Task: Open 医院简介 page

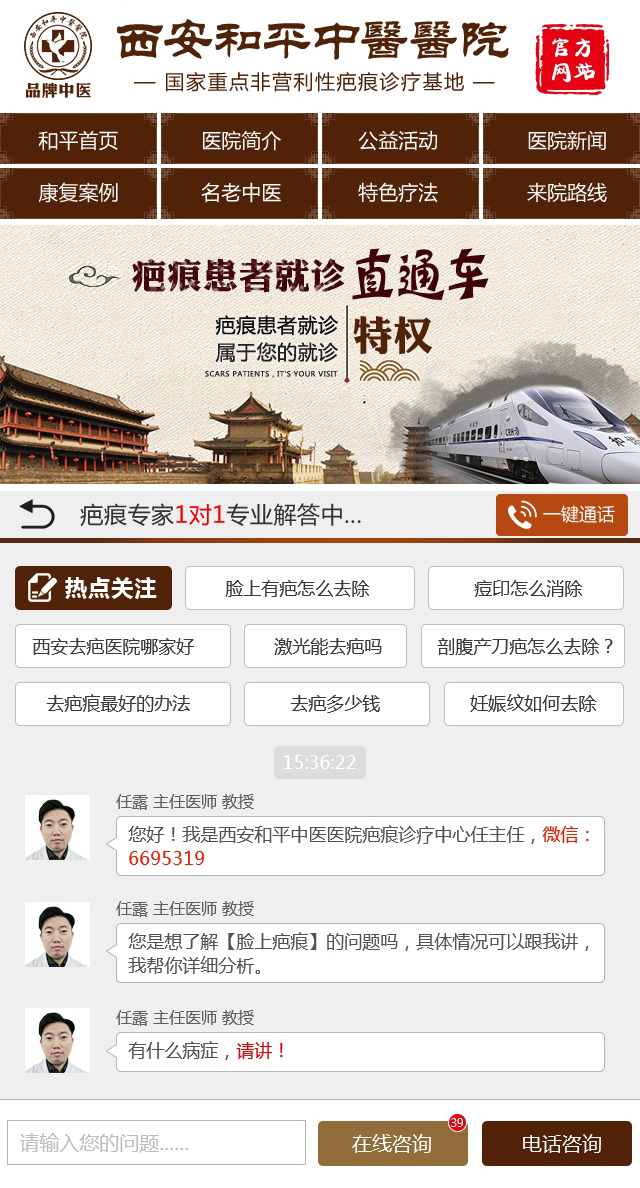Action: click(240, 141)
